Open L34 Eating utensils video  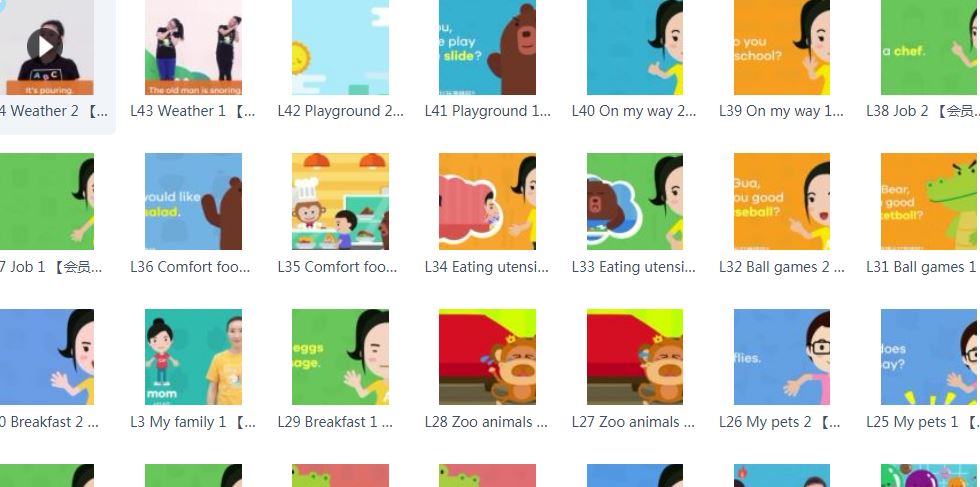(x=487, y=201)
